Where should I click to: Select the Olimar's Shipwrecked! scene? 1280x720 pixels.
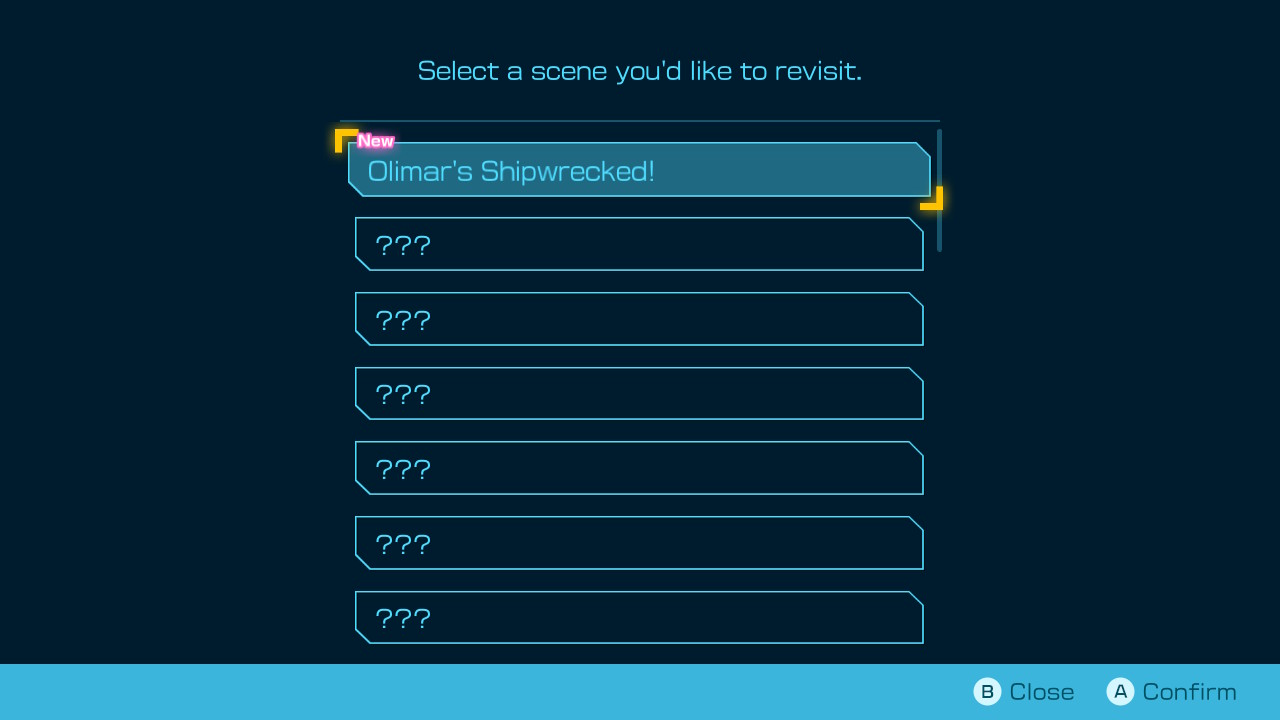coord(639,170)
